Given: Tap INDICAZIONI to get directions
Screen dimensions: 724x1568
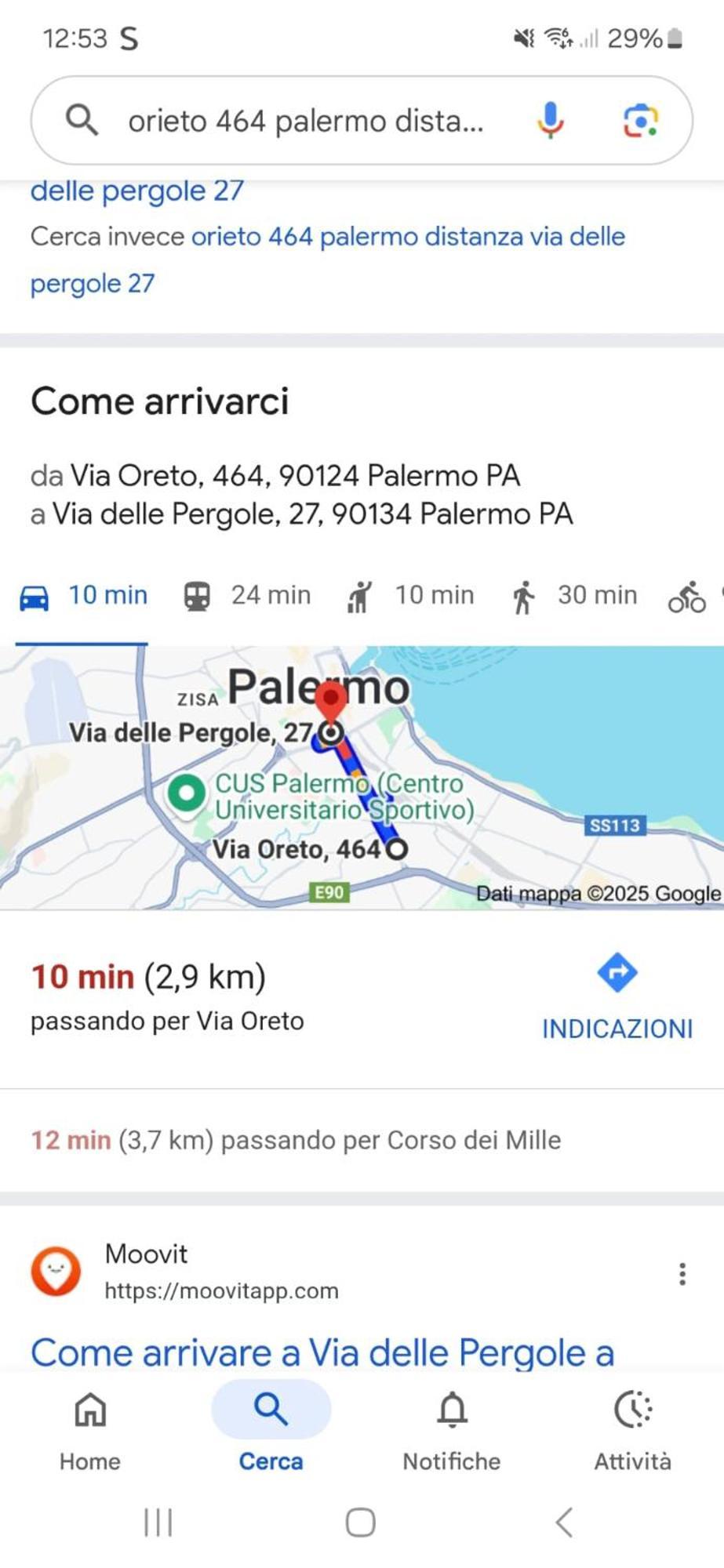Looking at the screenshot, I should pyautogui.click(x=617, y=997).
